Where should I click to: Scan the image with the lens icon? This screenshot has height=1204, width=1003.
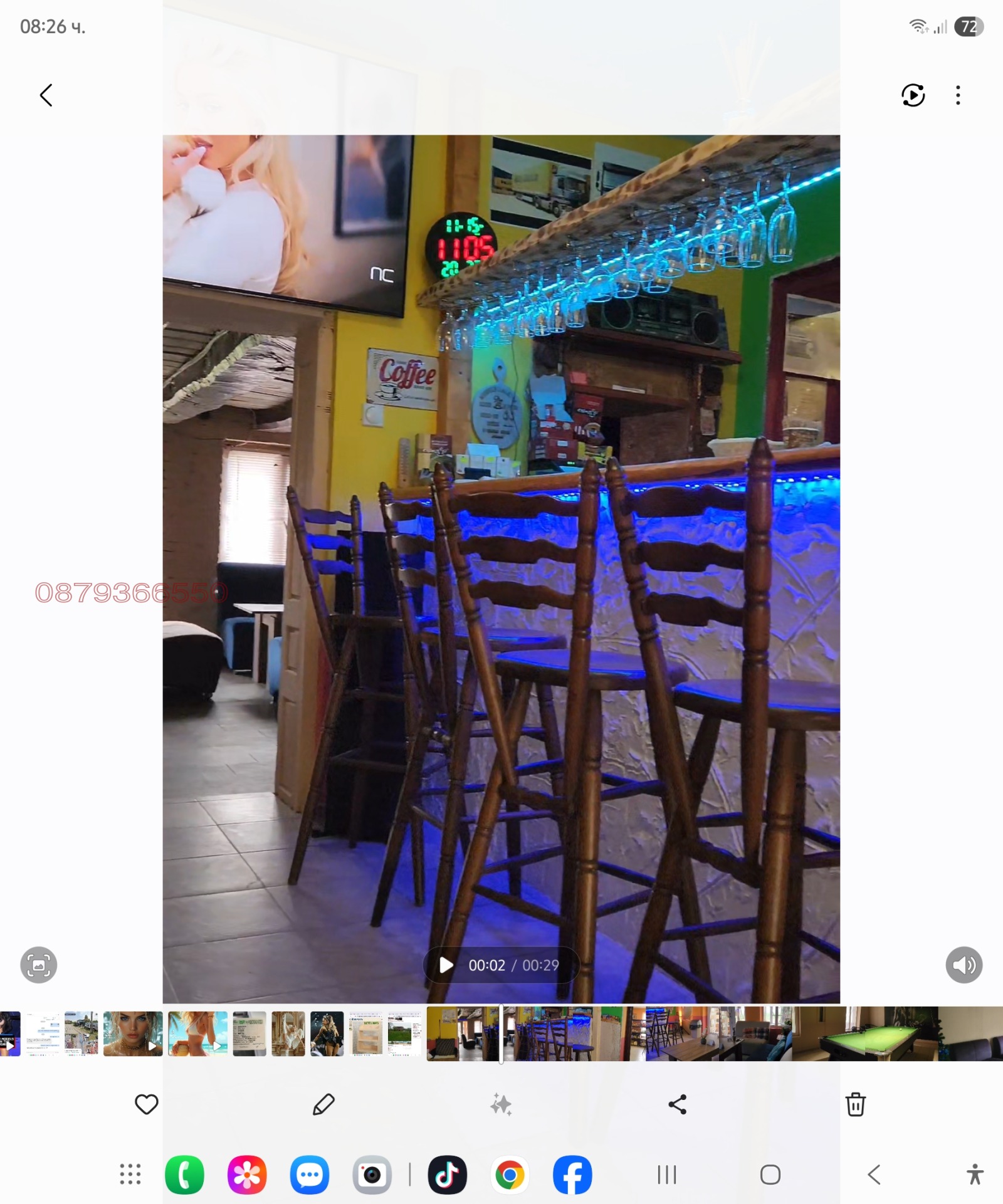39,965
